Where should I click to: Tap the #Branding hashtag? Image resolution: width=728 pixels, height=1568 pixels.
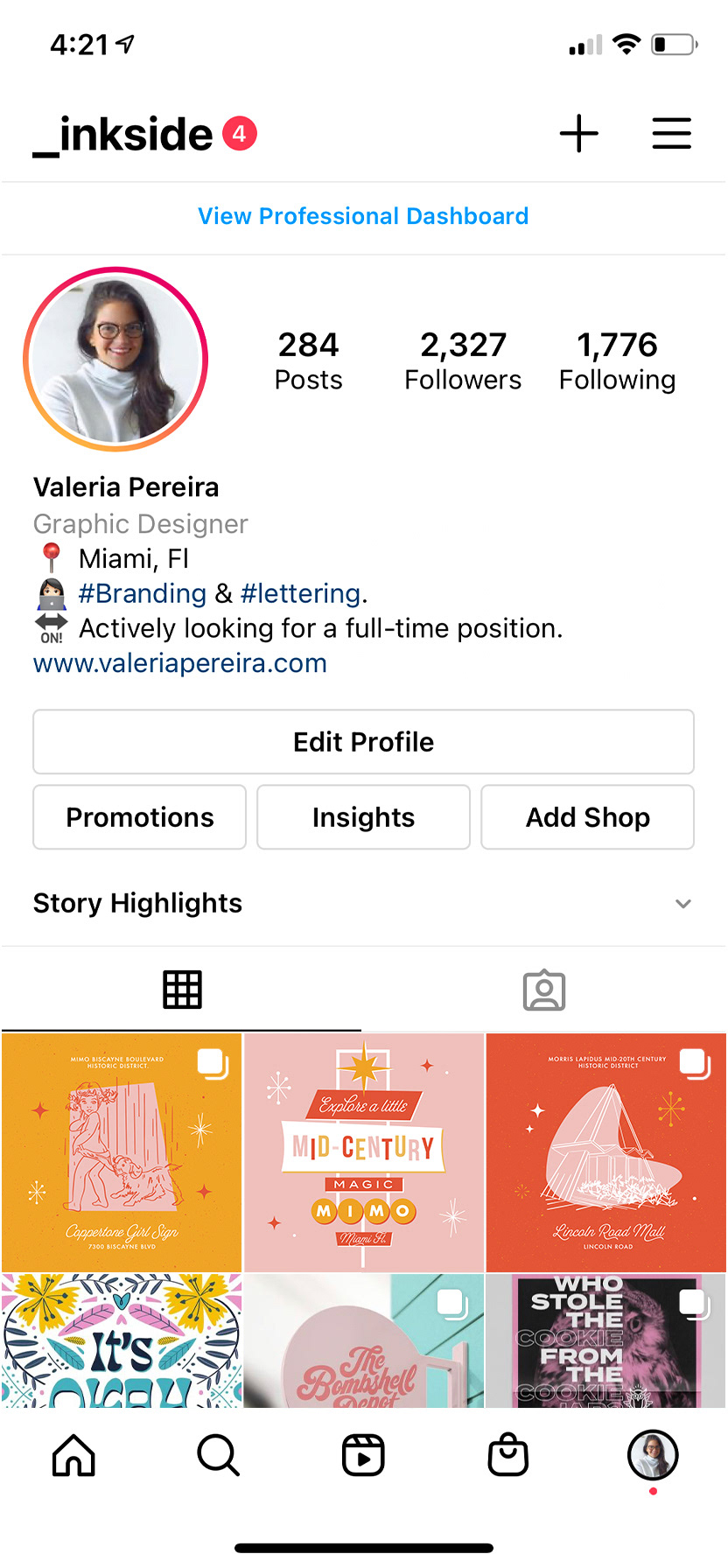coord(142,593)
